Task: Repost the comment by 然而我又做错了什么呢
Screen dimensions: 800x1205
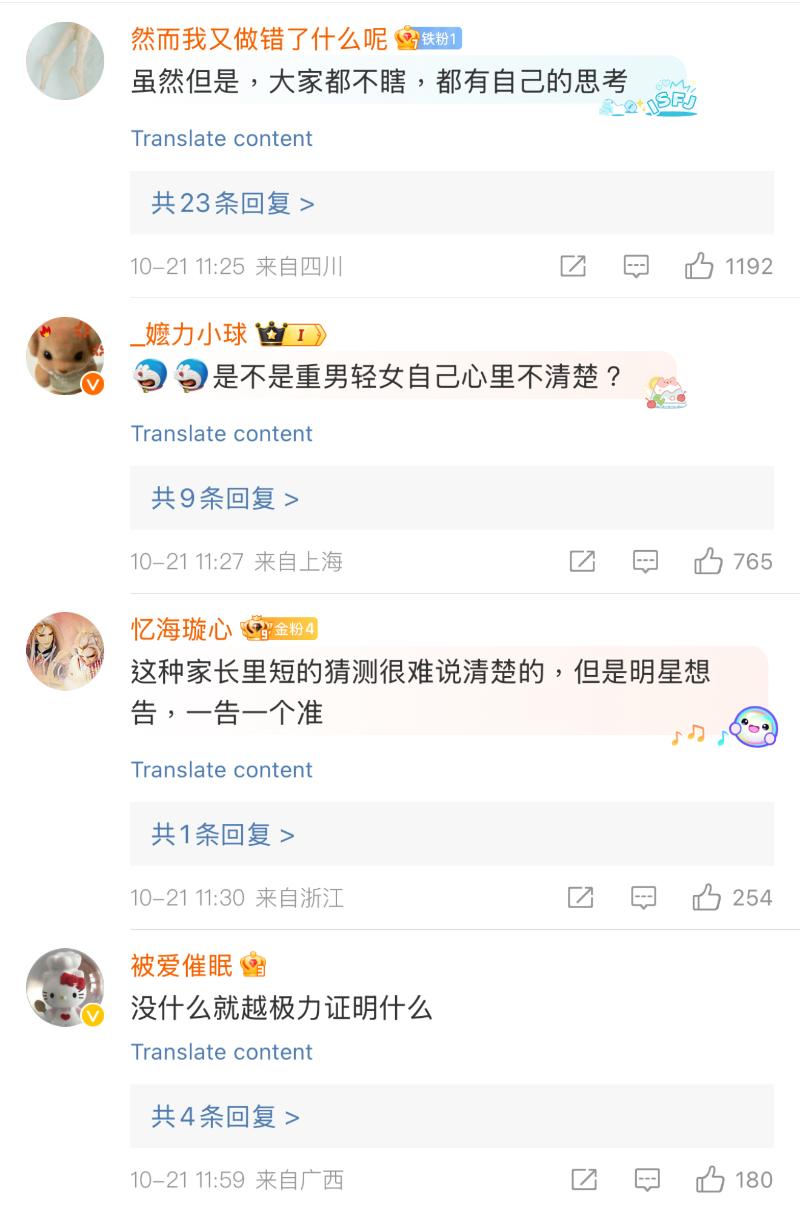Action: pyautogui.click(x=573, y=266)
